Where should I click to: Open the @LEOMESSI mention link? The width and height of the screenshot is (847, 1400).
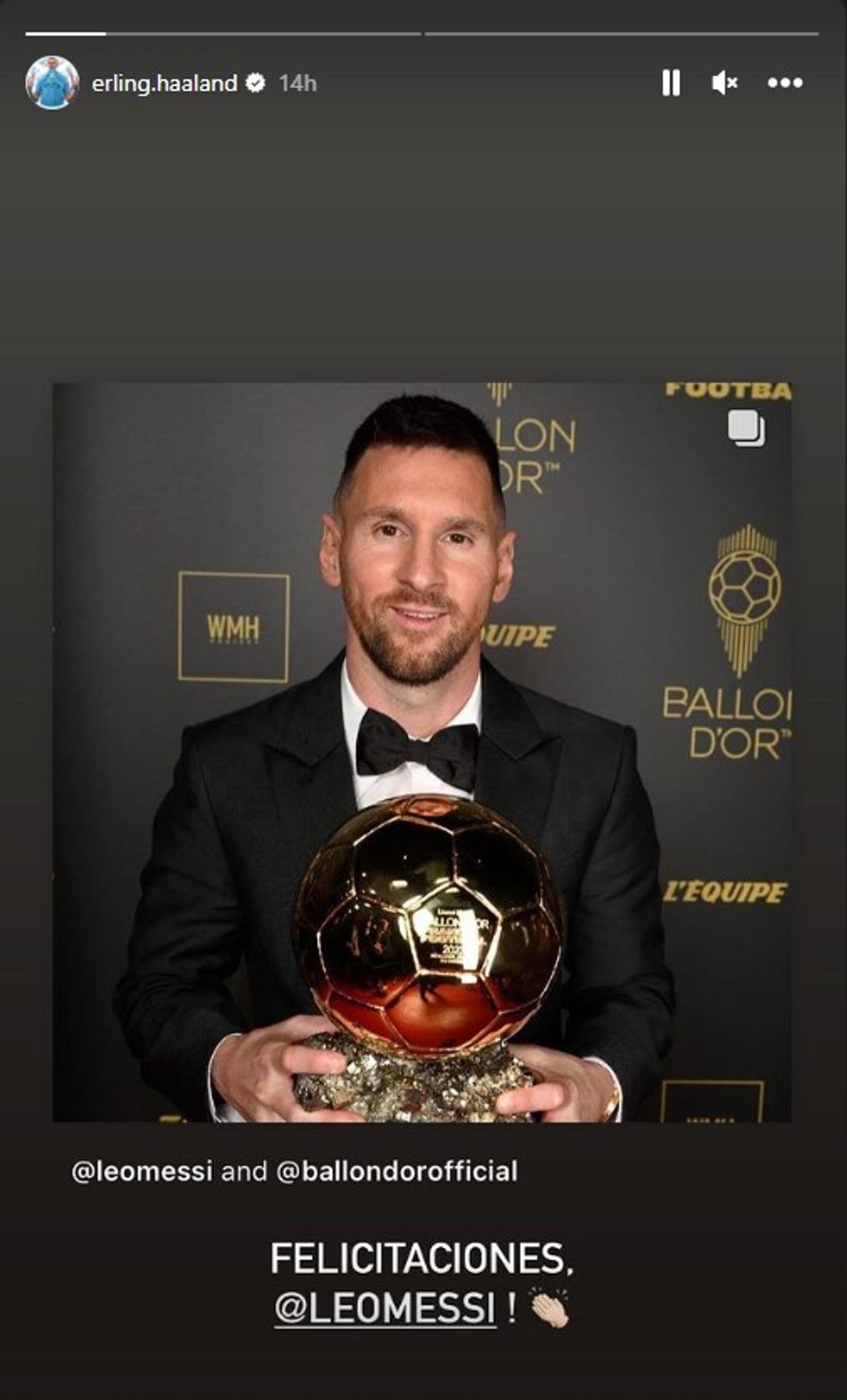point(385,1308)
